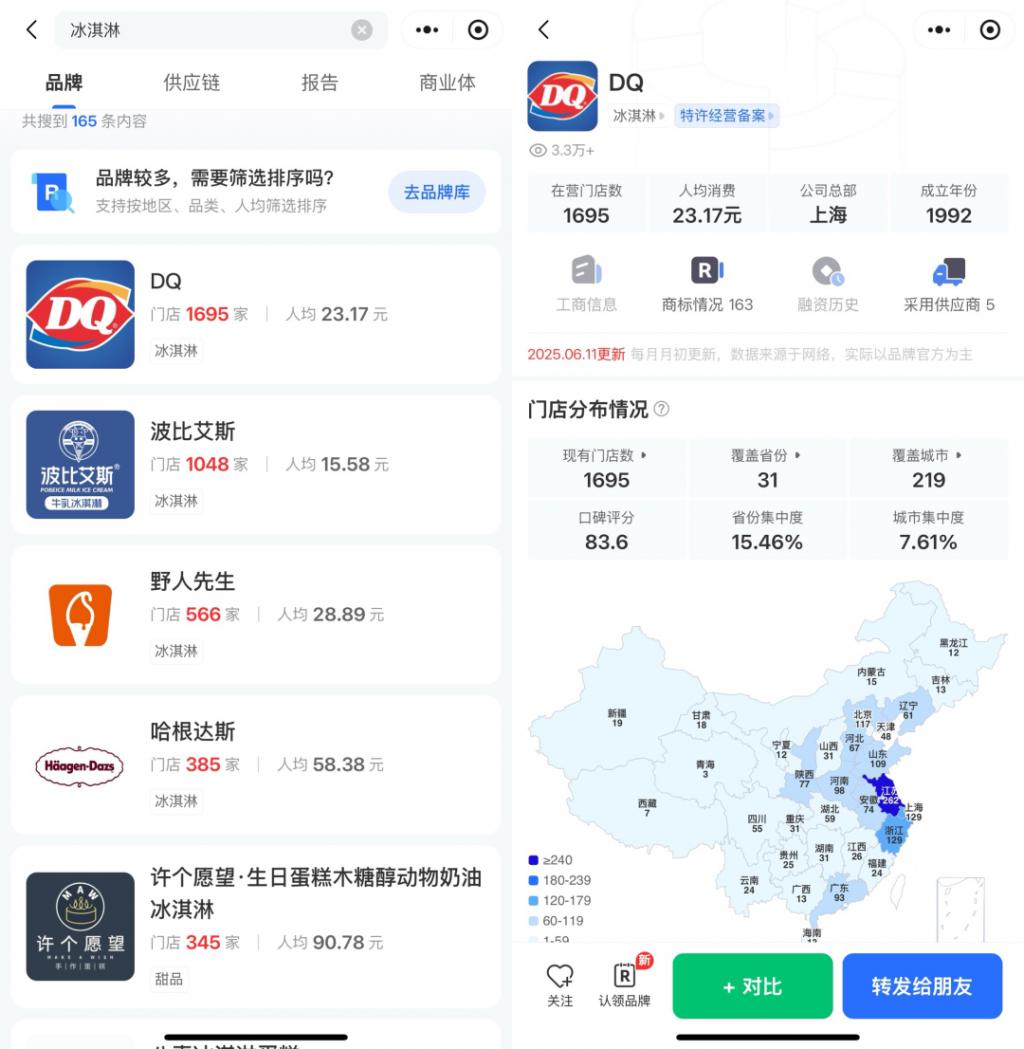1024x1049 pixels.
Task: View 采用供应商 5 details
Action: pyautogui.click(x=949, y=284)
